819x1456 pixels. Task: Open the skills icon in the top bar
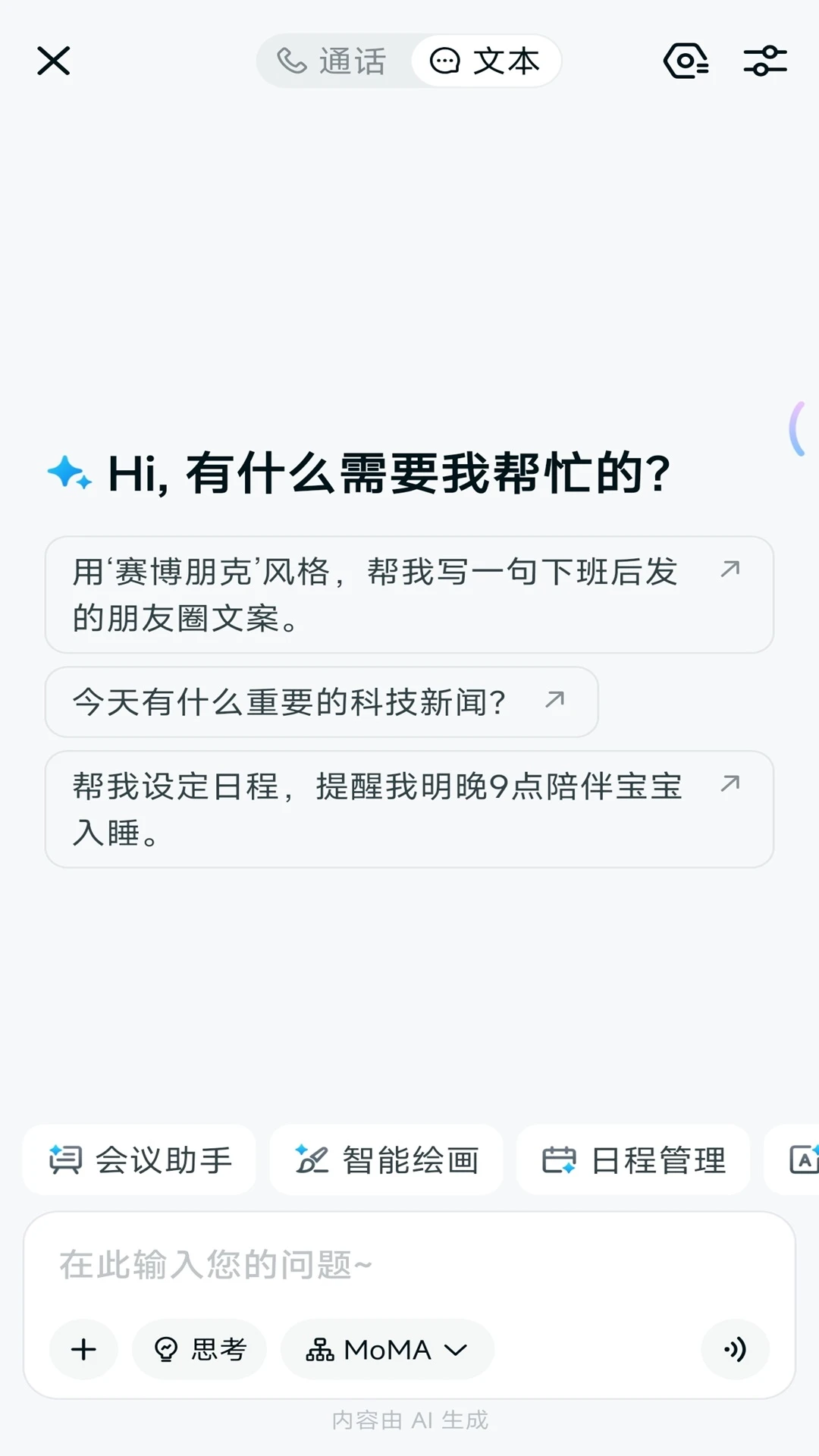tap(685, 62)
